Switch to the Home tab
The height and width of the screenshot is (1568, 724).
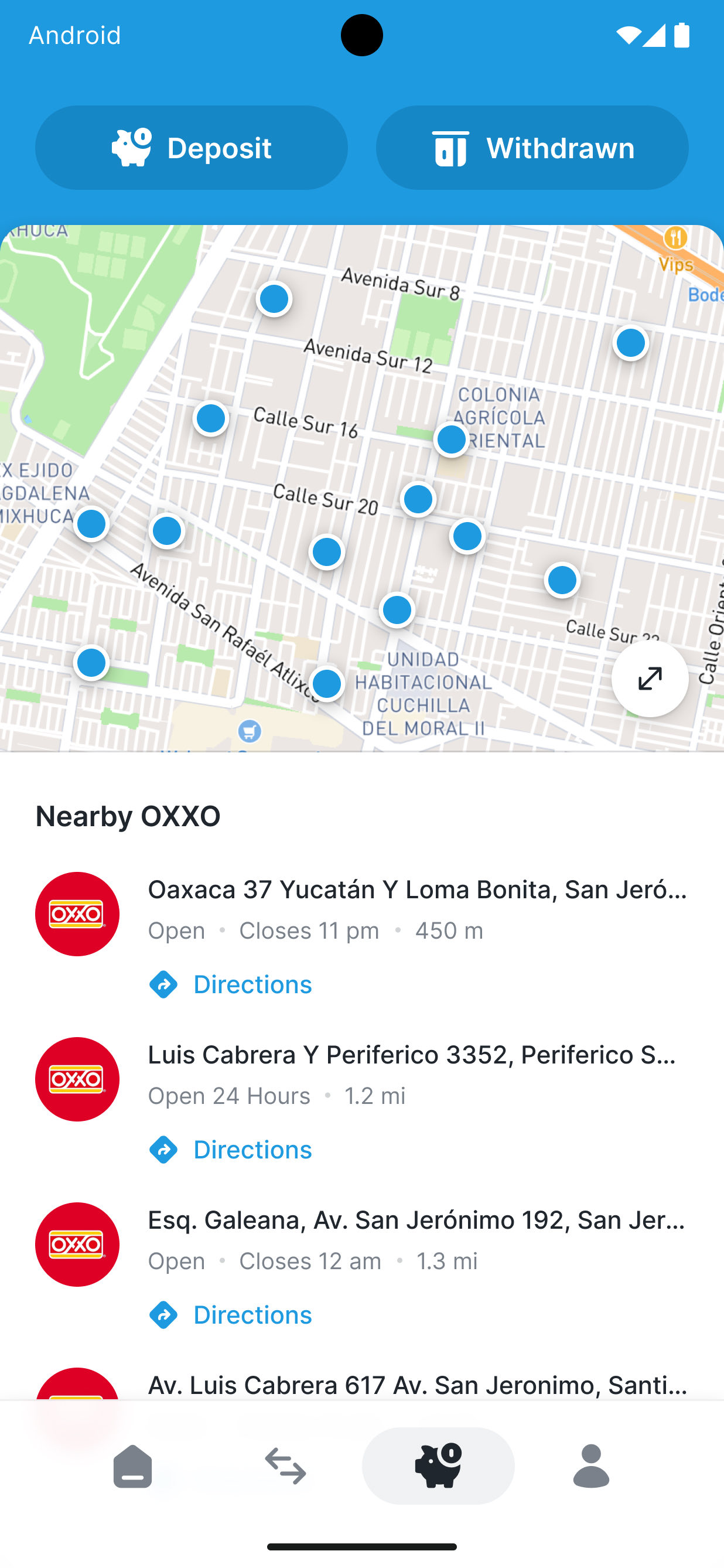click(132, 1467)
